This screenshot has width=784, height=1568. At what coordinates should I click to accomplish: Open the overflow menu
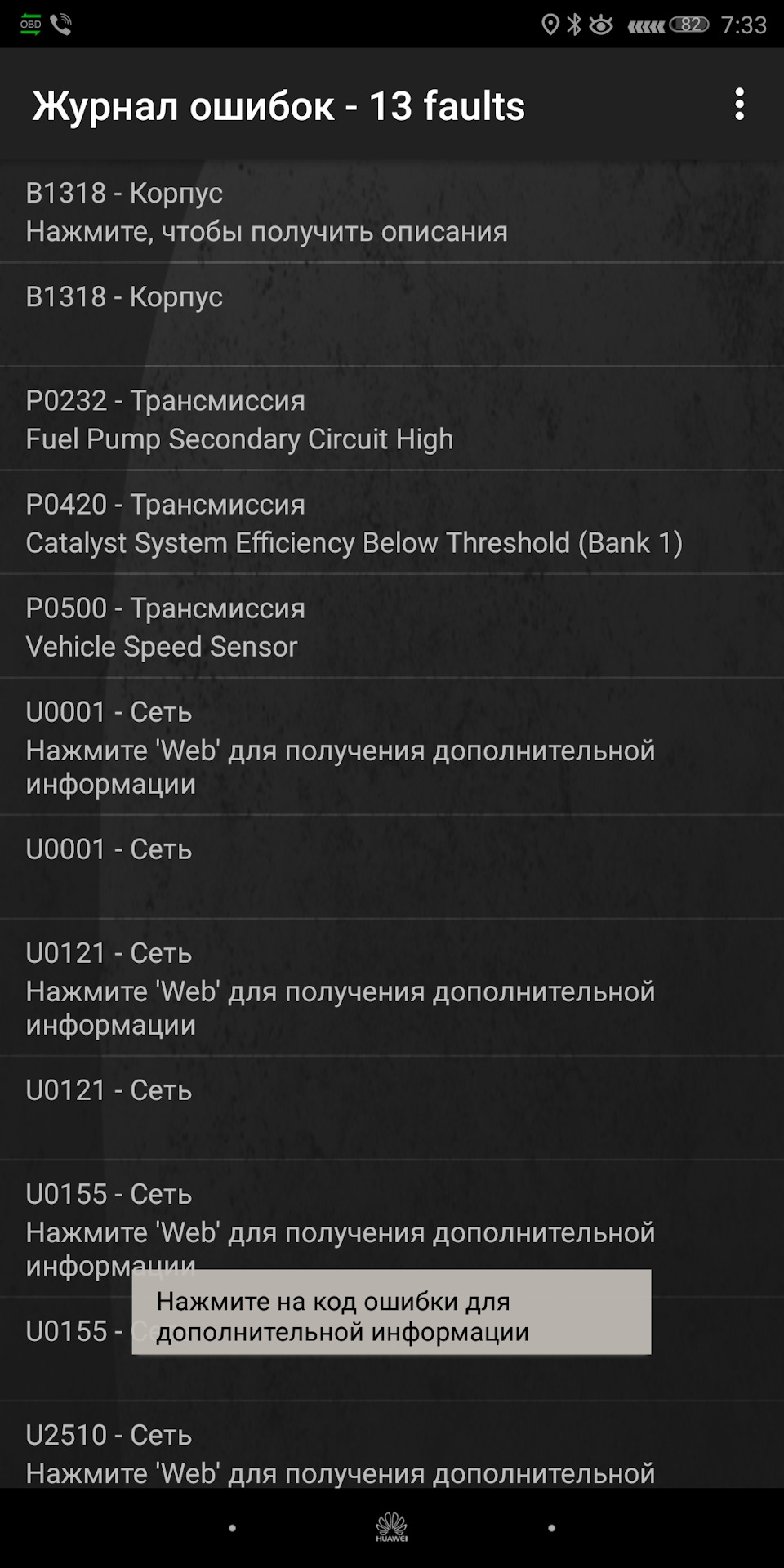tap(739, 105)
